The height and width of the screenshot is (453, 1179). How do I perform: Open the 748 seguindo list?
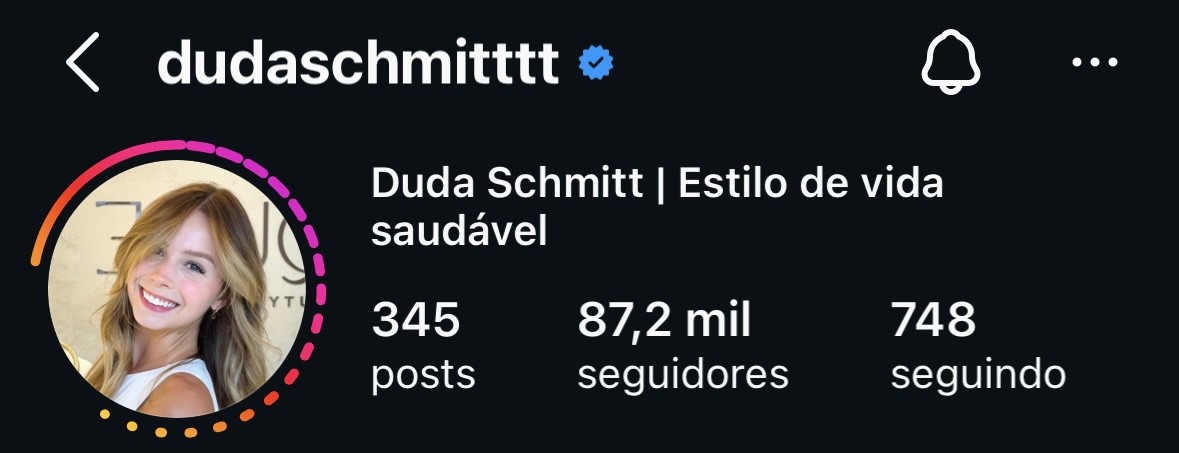tap(977, 346)
